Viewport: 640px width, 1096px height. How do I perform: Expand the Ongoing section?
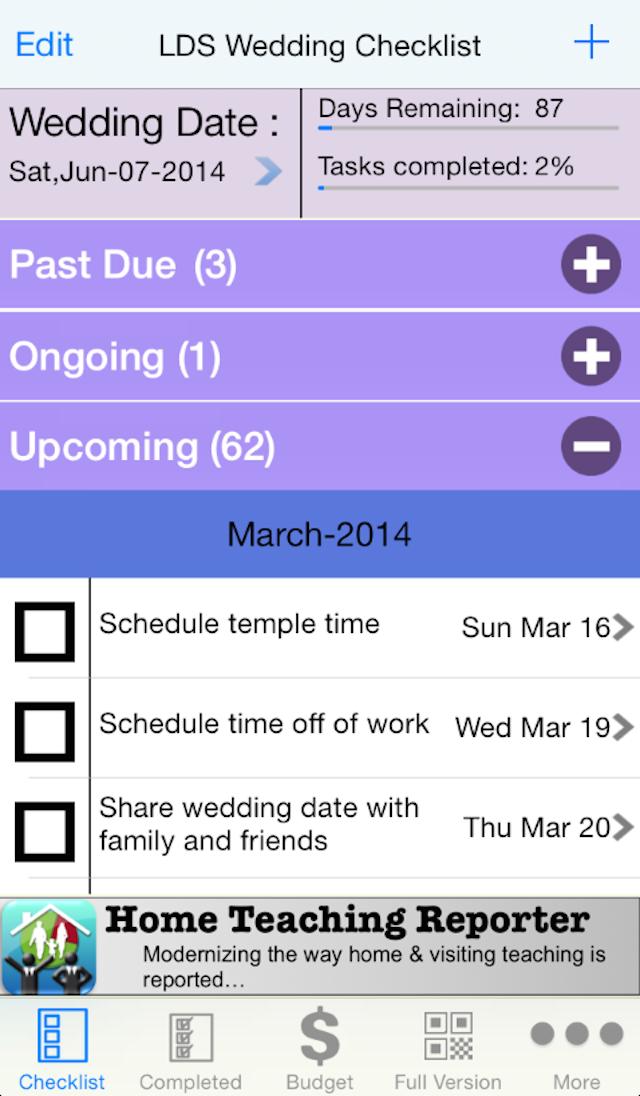point(590,356)
